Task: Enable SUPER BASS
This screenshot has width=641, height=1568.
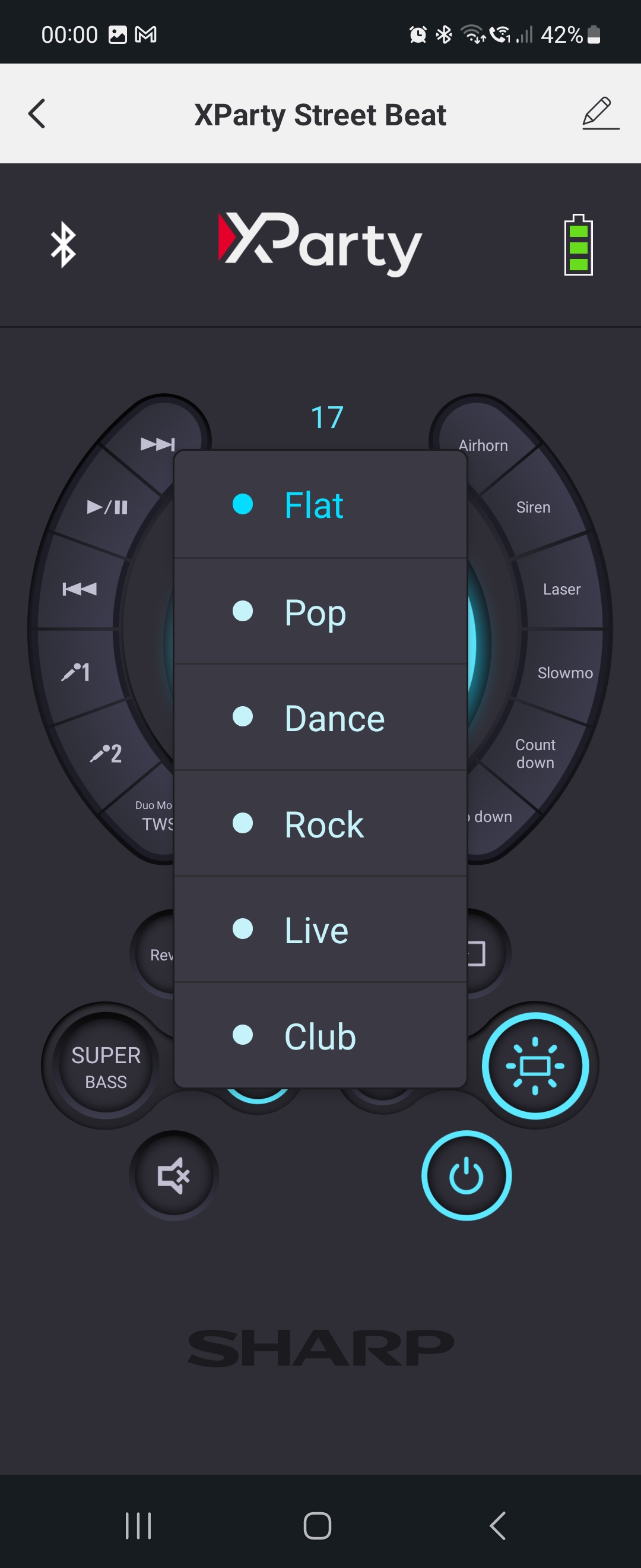Action: point(106,1067)
